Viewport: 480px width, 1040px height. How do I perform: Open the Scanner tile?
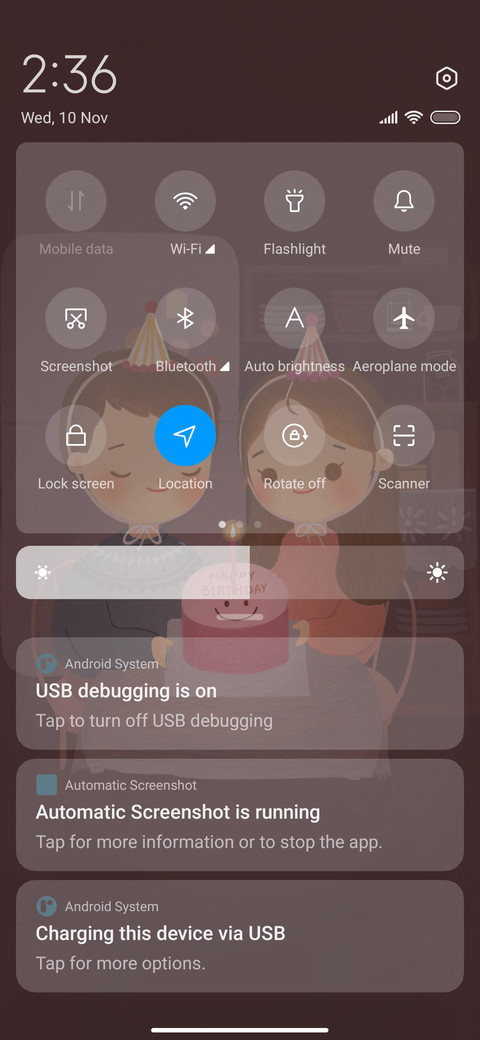404,436
